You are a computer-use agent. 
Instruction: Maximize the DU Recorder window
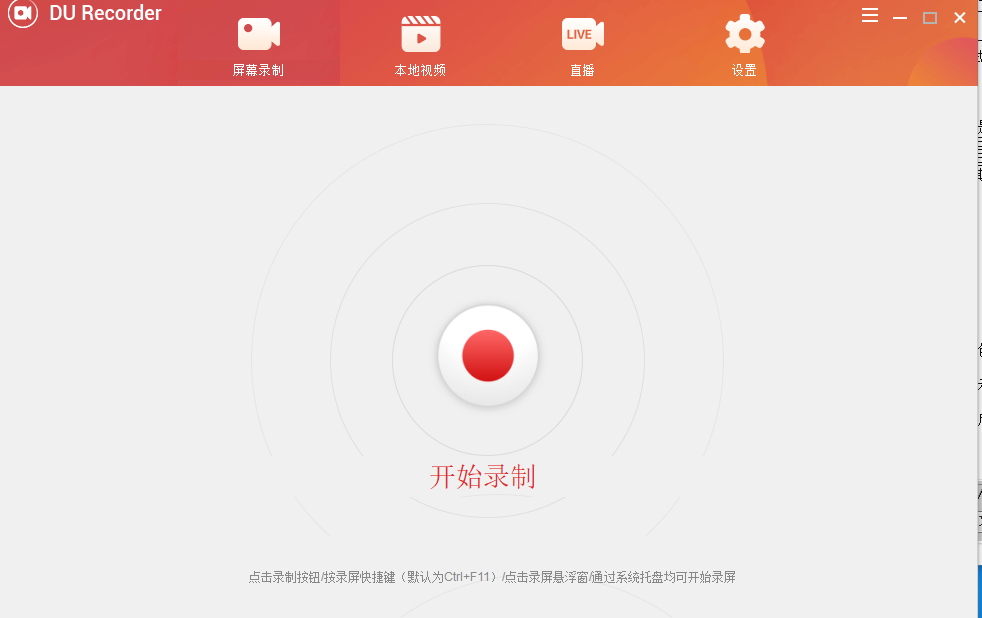click(x=930, y=17)
